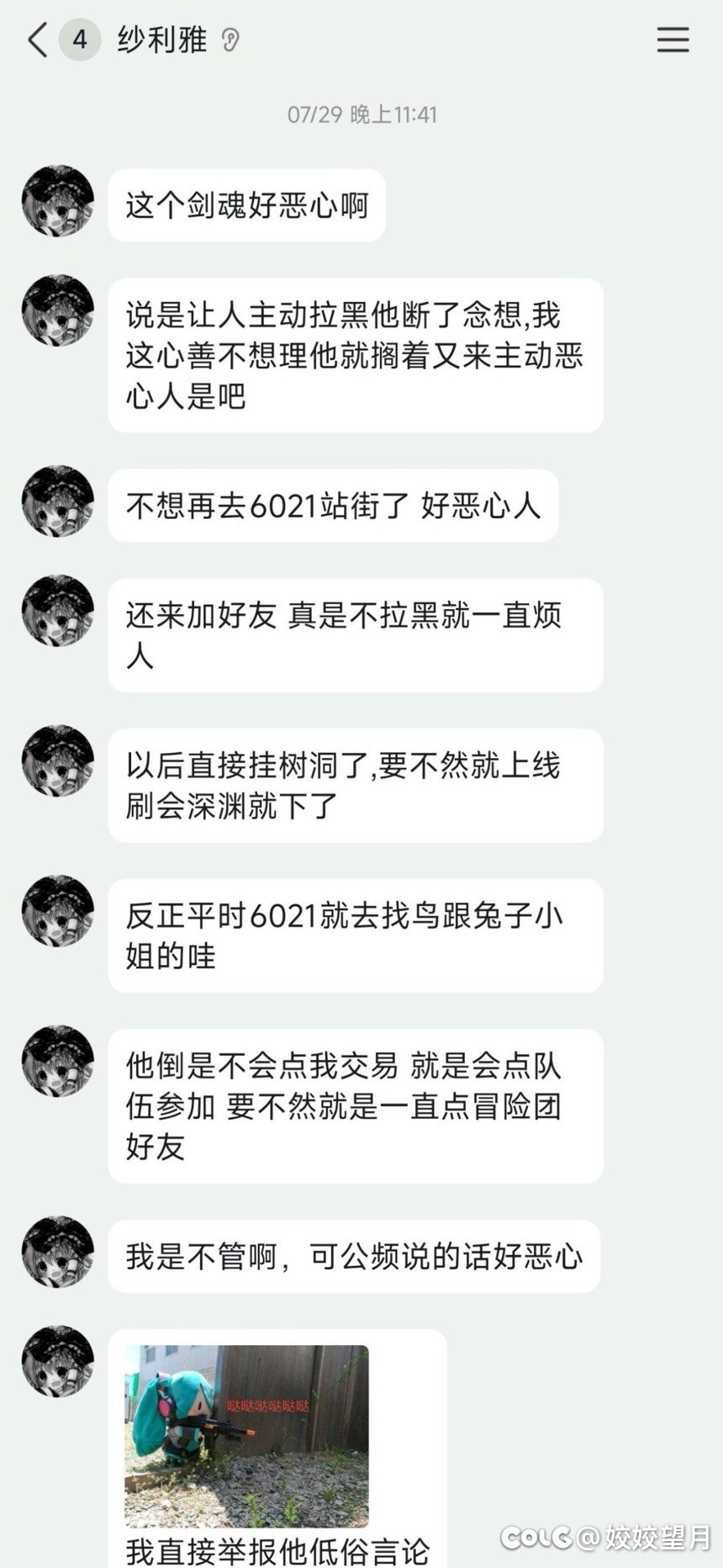Open the Miku plush image message
723x1568 pixels.
coord(246,1435)
